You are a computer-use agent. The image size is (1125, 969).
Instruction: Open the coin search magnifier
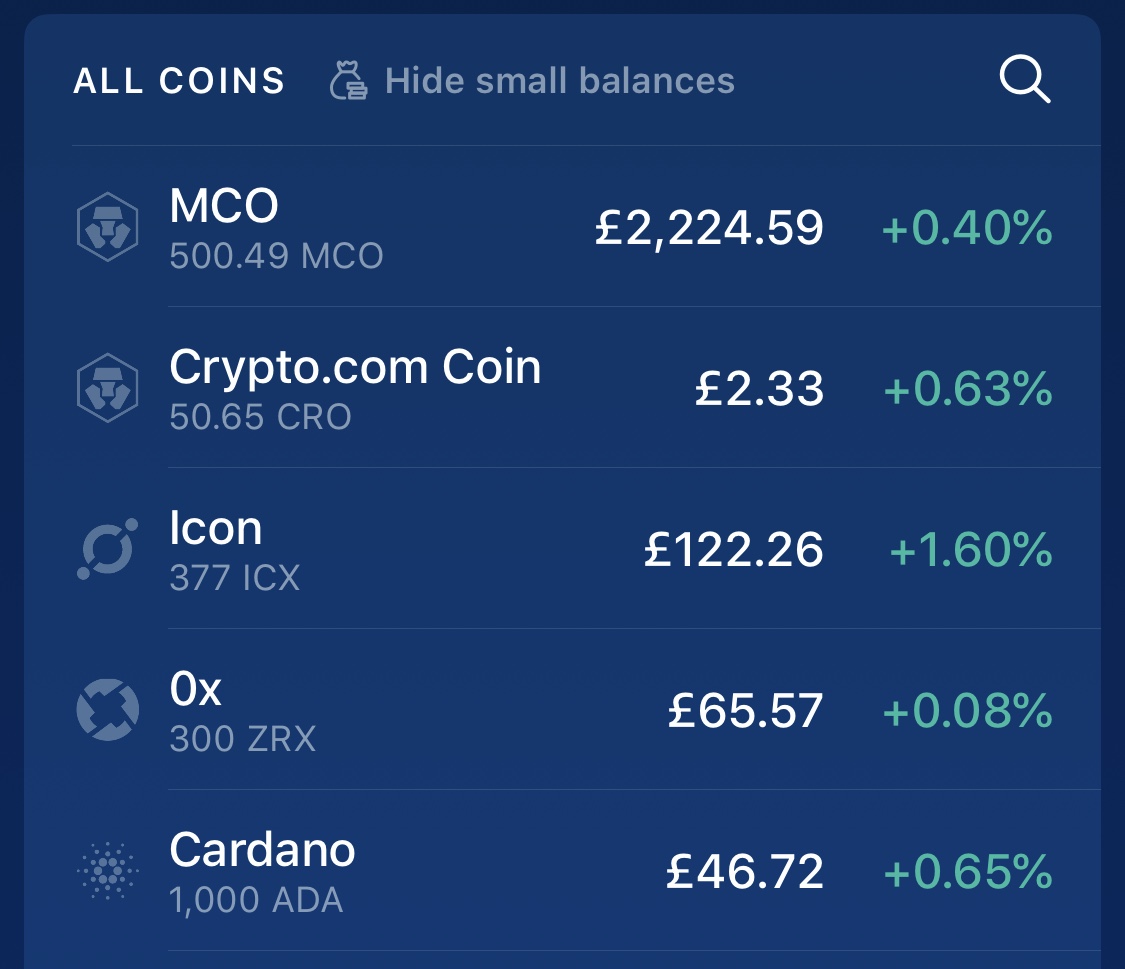(x=1024, y=80)
